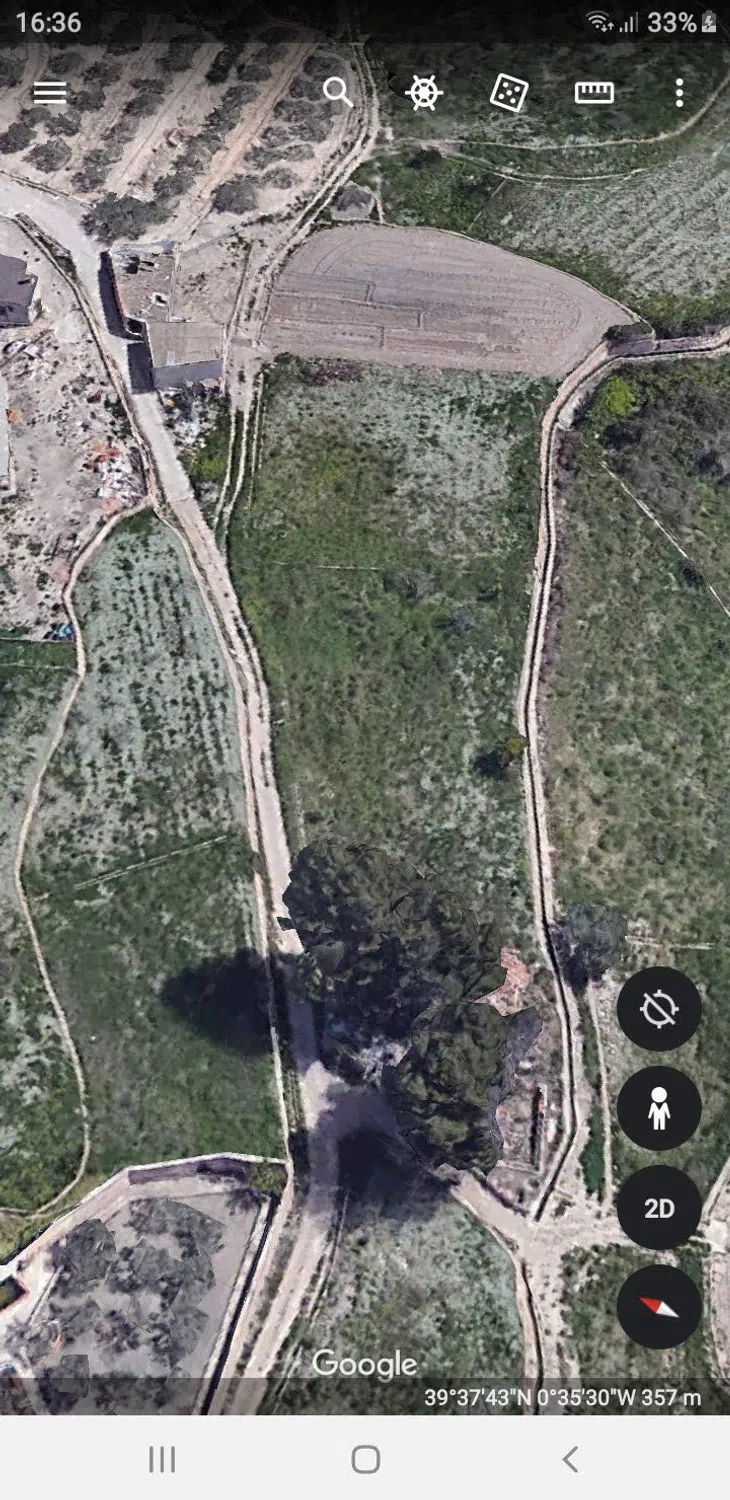This screenshot has width=730, height=1500.
Task: Enter Street View with the pegman
Action: click(x=659, y=1109)
